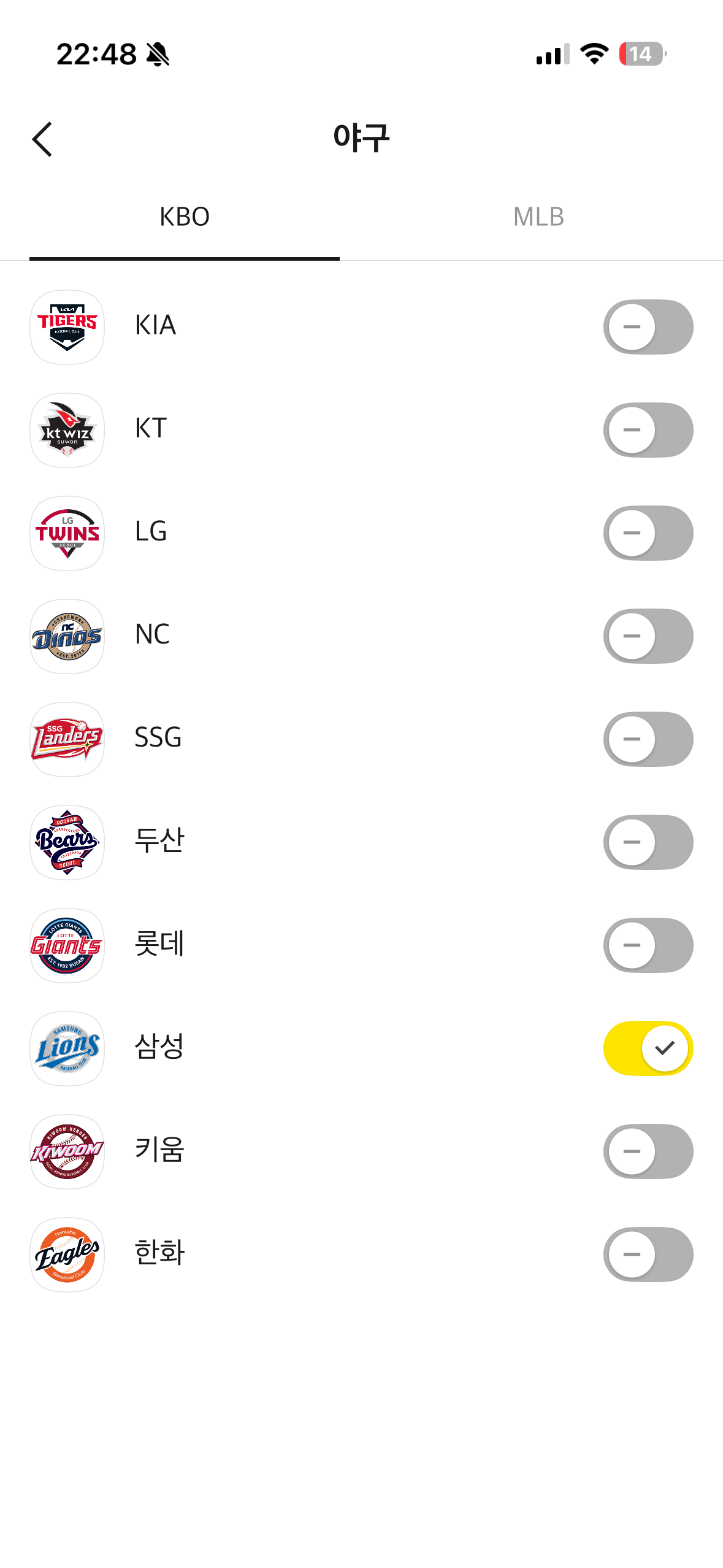Enable the NC team switch
Screen dimensions: 723x1568
click(x=648, y=636)
